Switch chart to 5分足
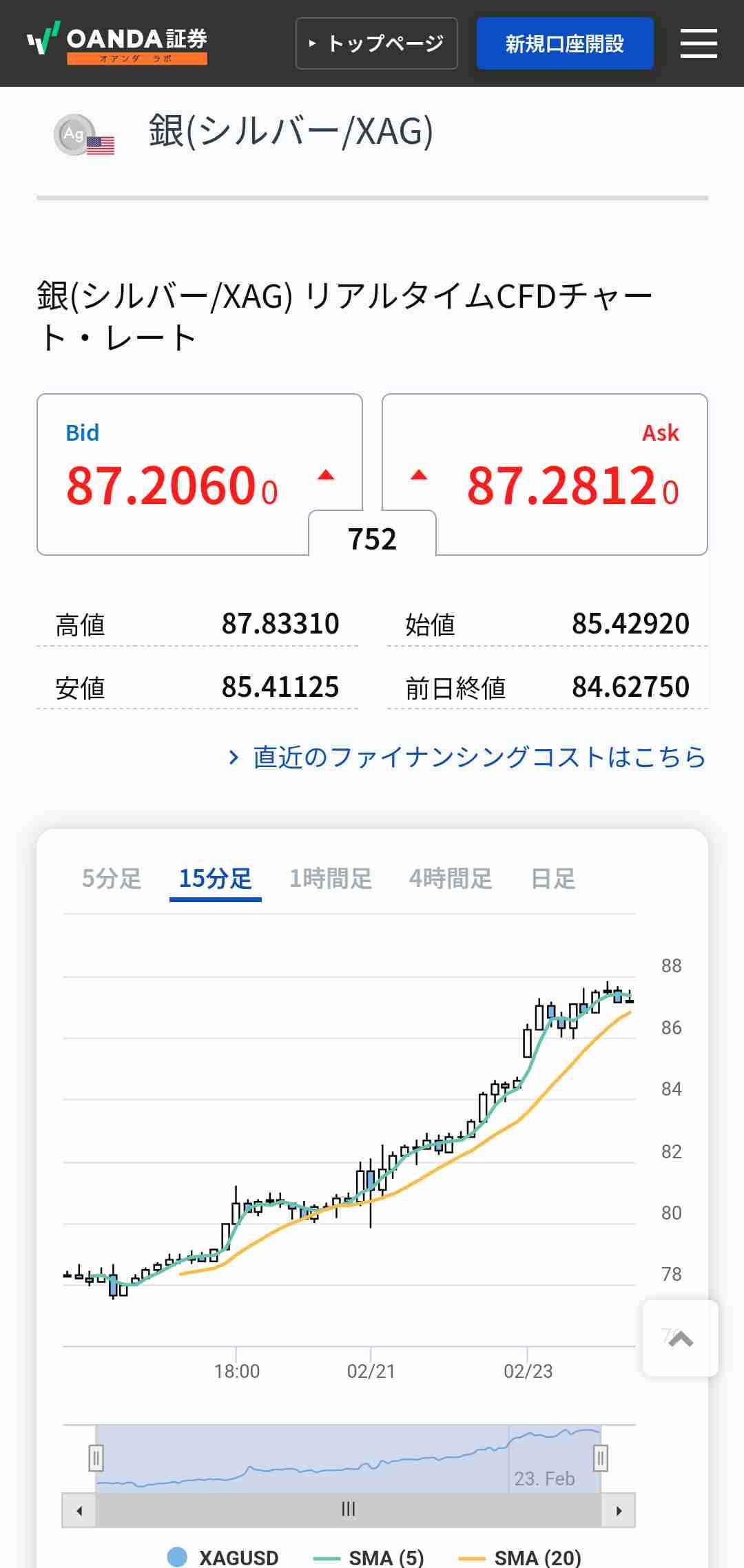The width and height of the screenshot is (744, 1568). click(x=111, y=879)
